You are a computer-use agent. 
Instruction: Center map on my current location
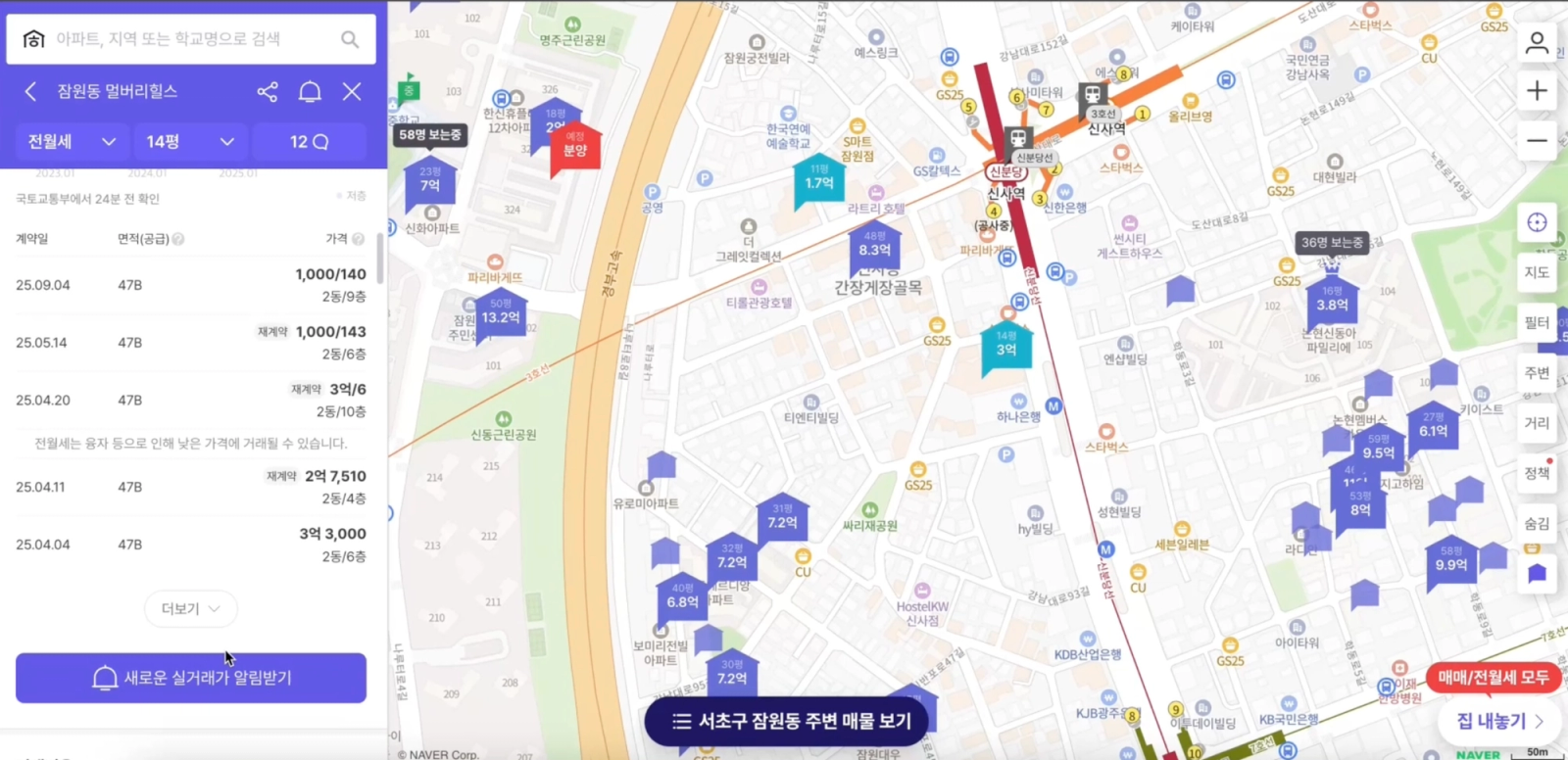[1537, 222]
